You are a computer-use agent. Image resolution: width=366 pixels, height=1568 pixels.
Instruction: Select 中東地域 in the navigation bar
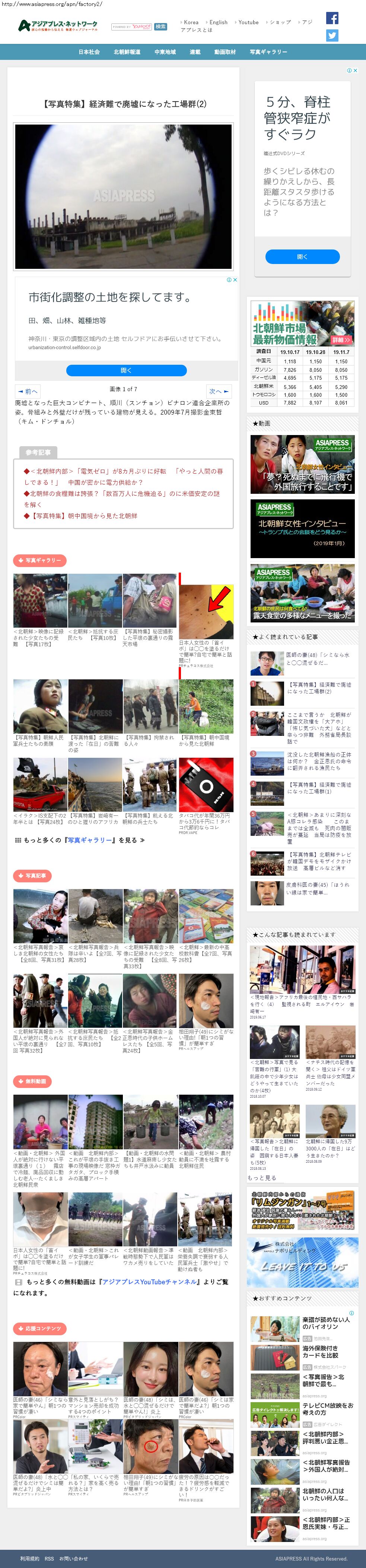[165, 52]
